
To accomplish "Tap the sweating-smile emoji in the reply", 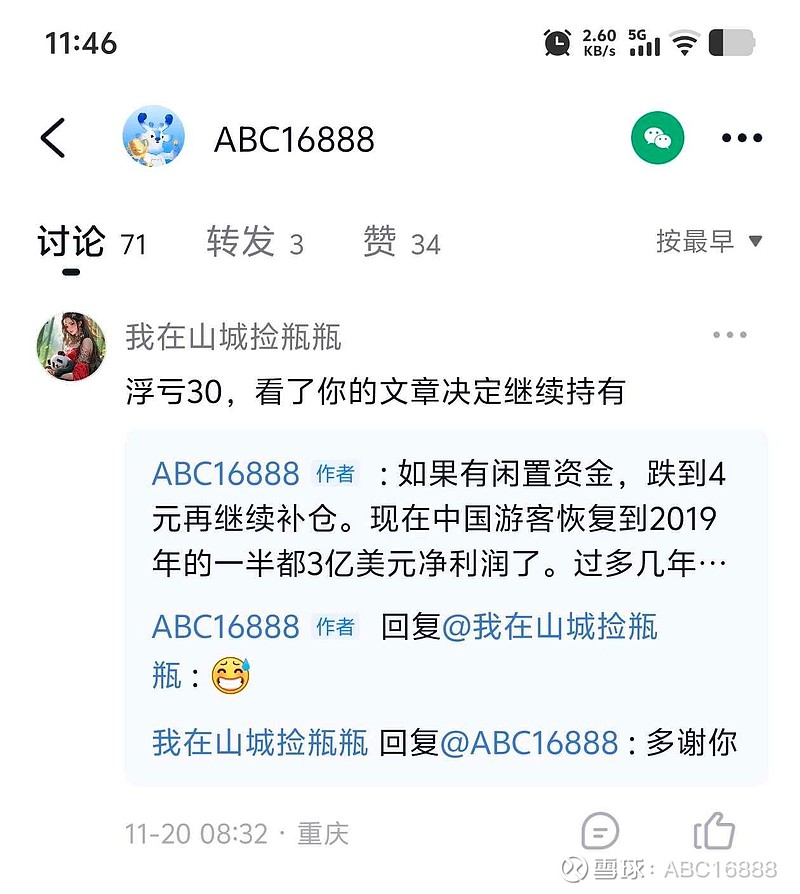I will (231, 674).
